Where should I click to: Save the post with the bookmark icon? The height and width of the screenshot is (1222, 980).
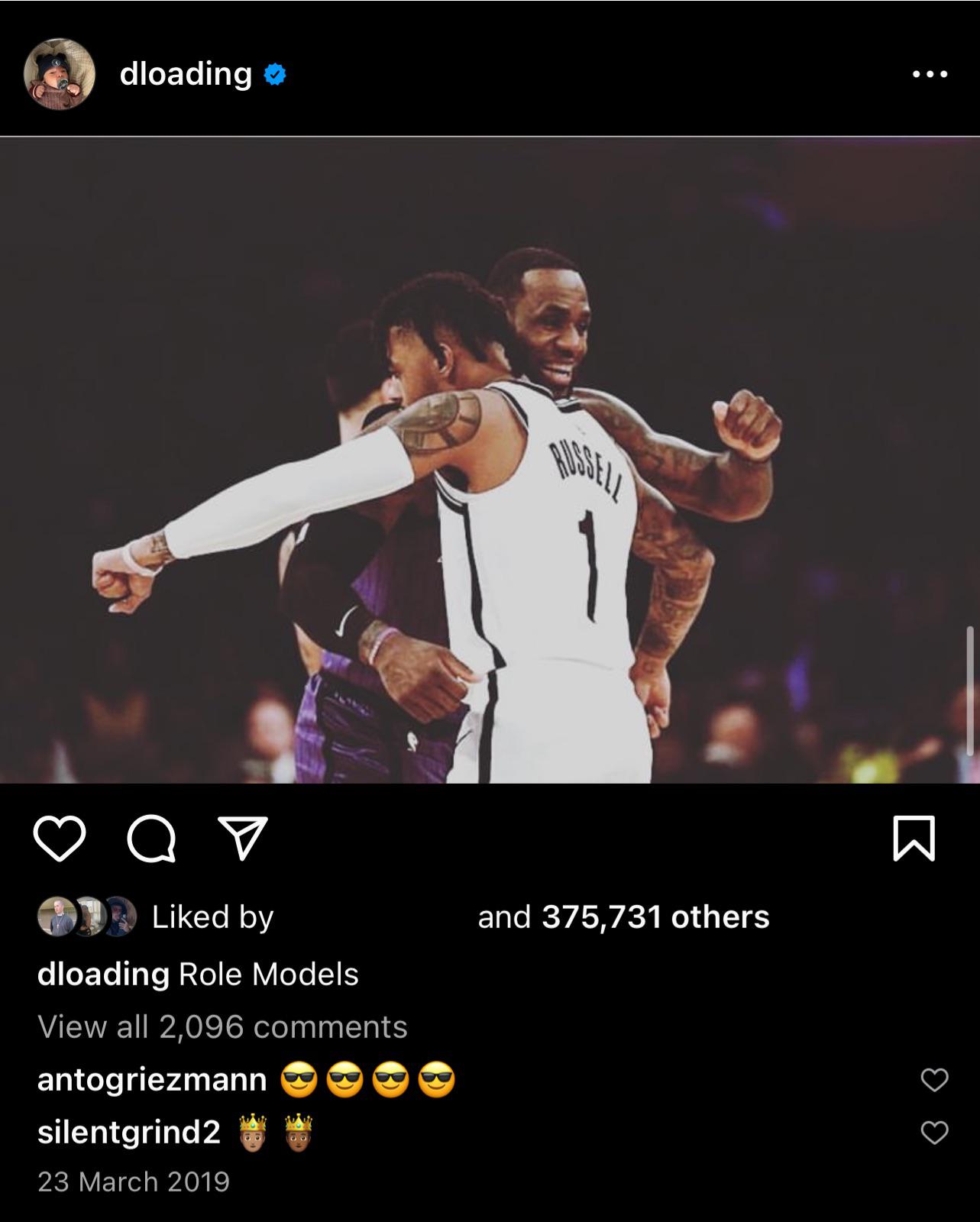pos(914,838)
